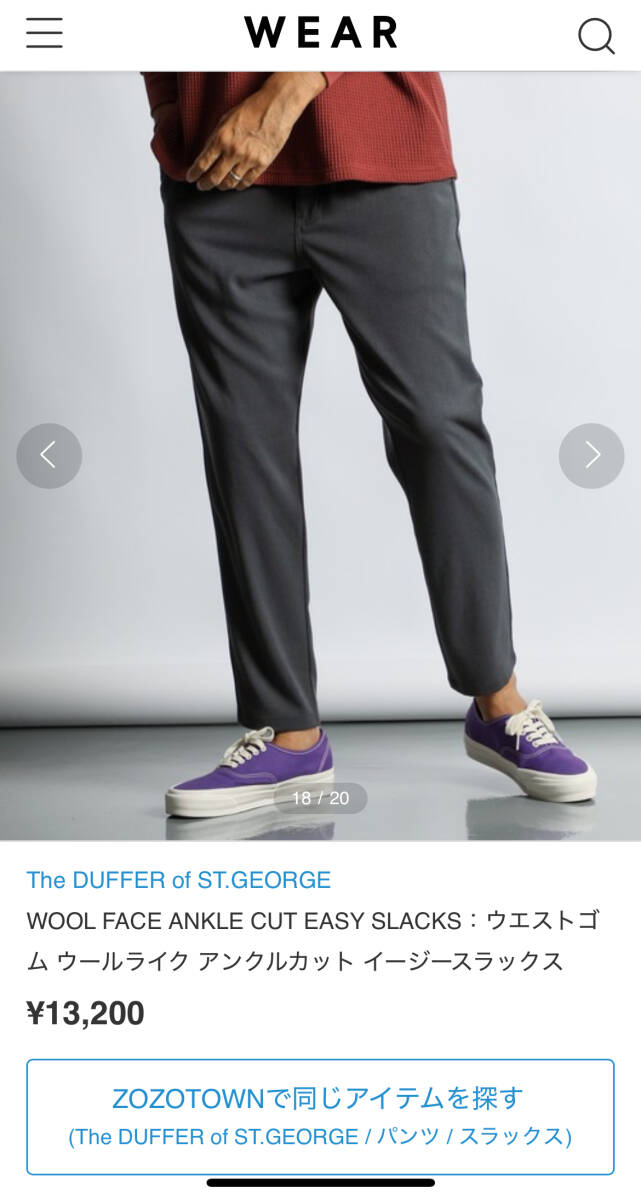
Task: Find the same item on ZOZOTOWN
Action: (320, 1116)
